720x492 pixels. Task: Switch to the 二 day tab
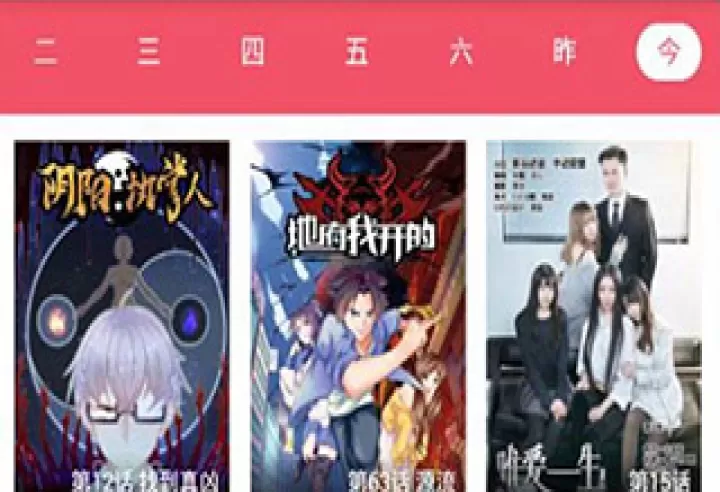point(46,53)
